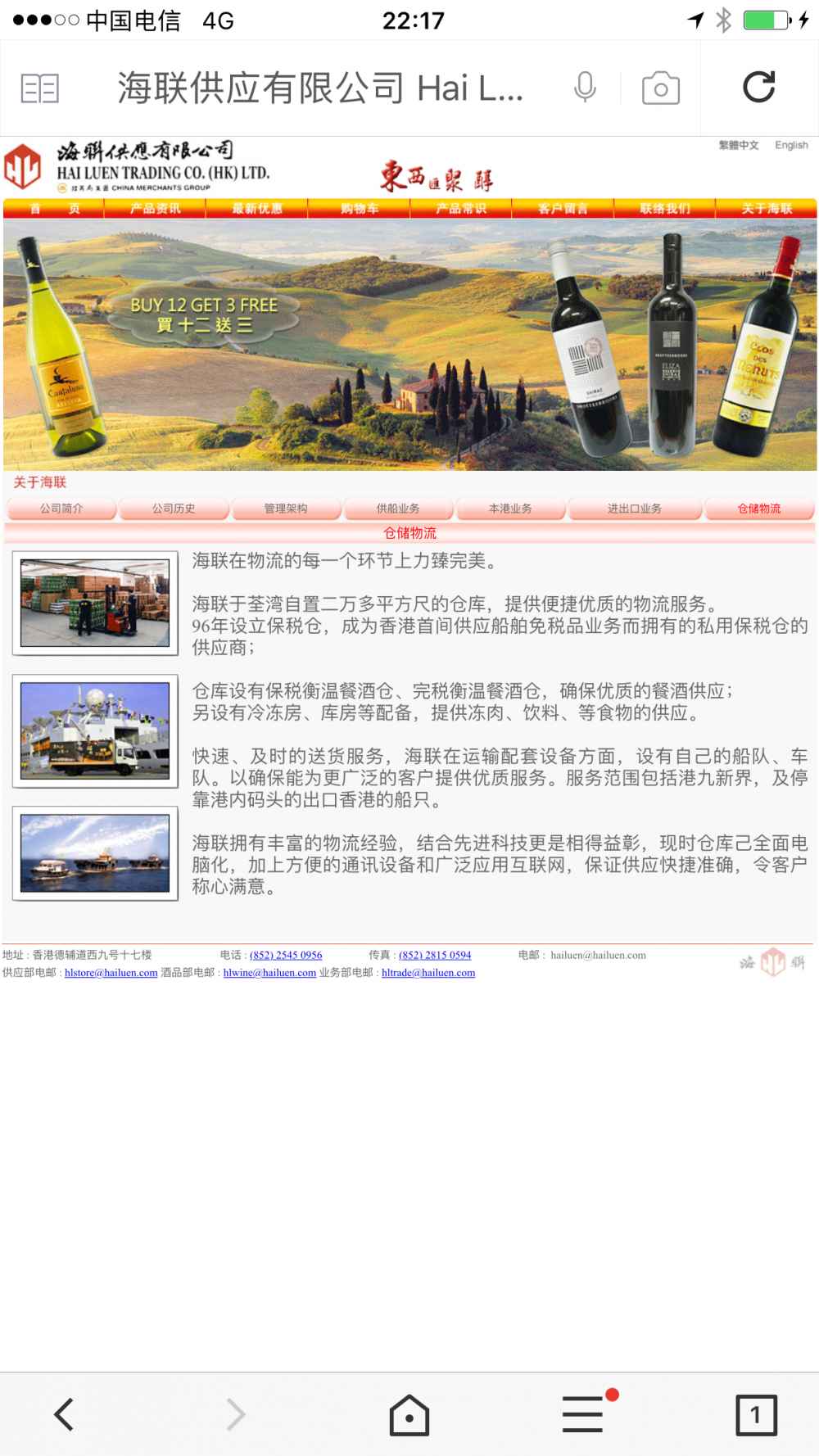The height and width of the screenshot is (1456, 819).
Task: Select the 公司简介 sub-tab
Action: click(61, 509)
